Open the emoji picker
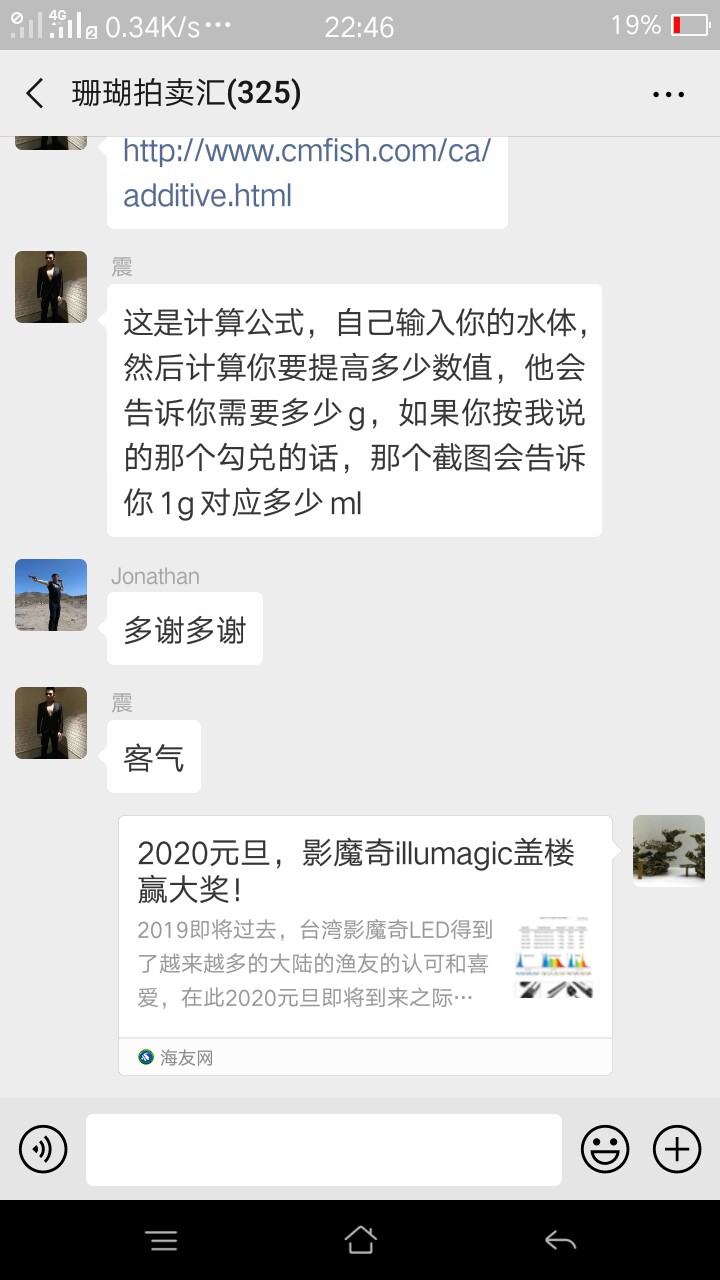The width and height of the screenshot is (720, 1280). pyautogui.click(x=605, y=1149)
